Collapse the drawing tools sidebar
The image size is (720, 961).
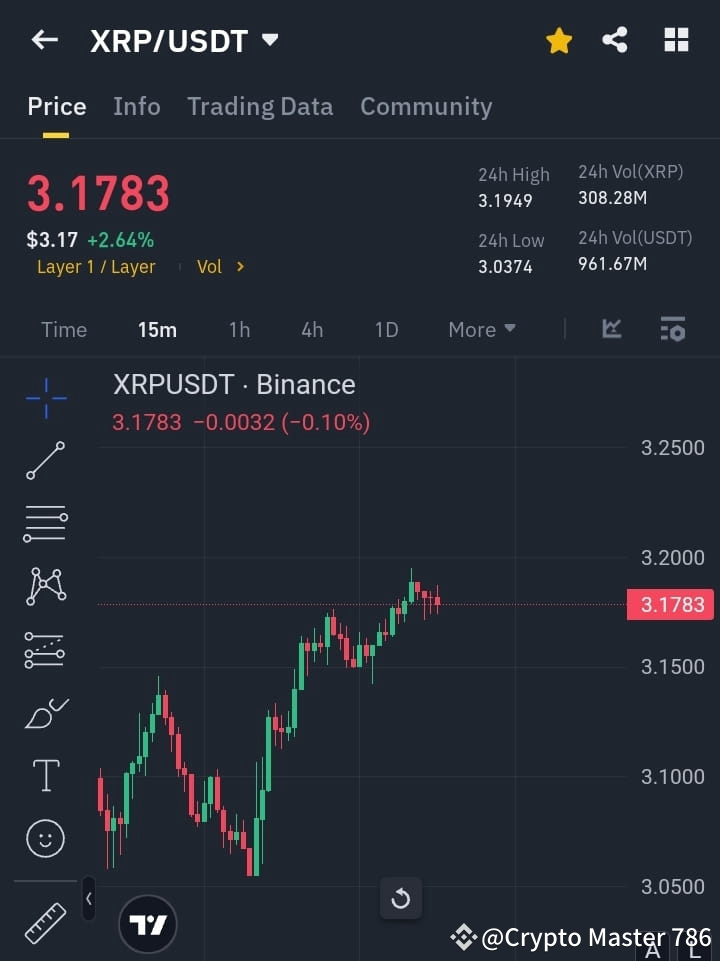point(88,899)
